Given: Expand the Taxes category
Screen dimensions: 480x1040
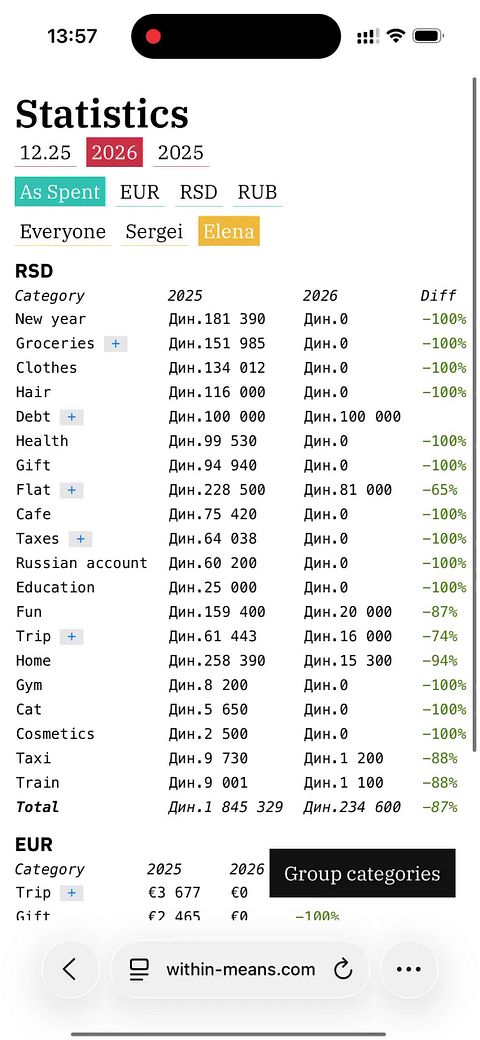Looking at the screenshot, I should (80, 539).
